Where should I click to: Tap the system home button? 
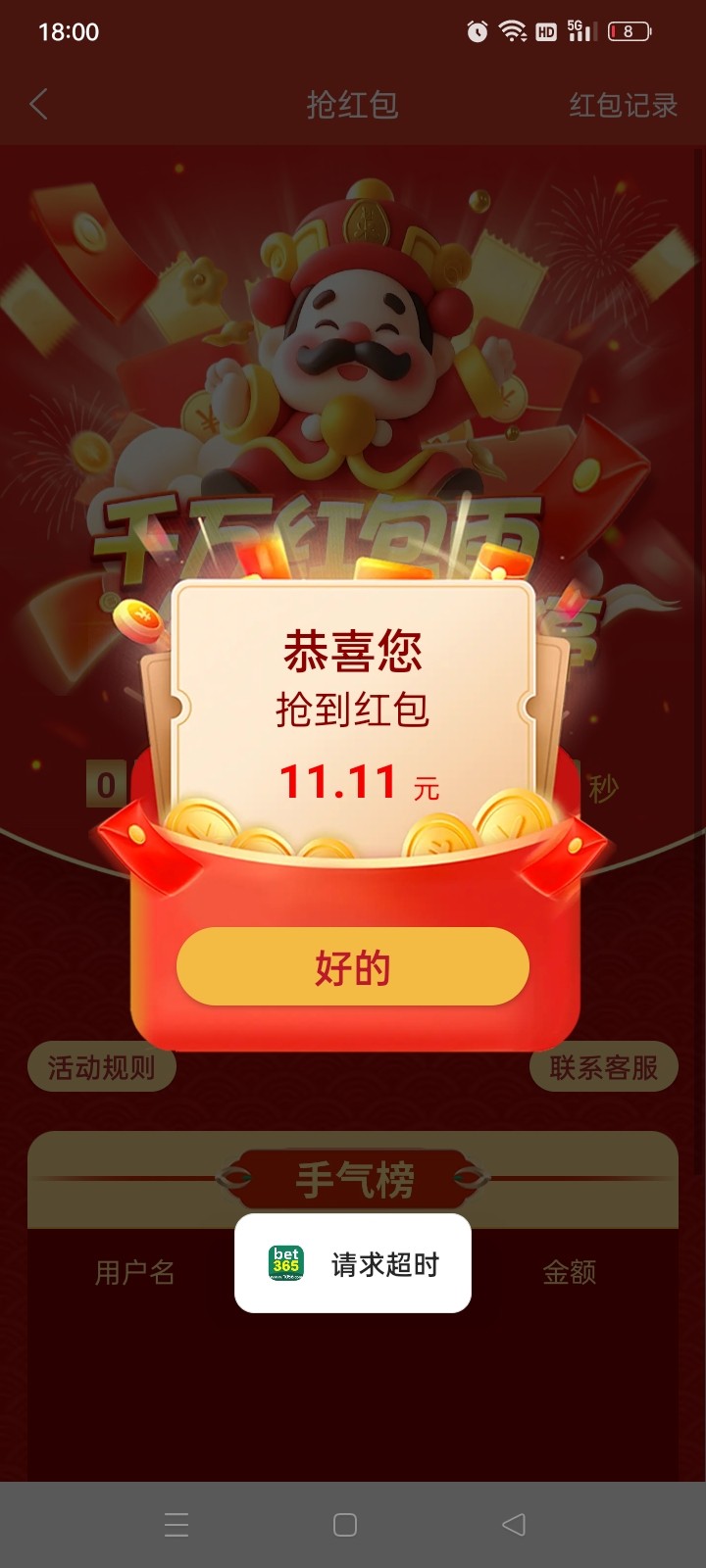pos(345,1525)
